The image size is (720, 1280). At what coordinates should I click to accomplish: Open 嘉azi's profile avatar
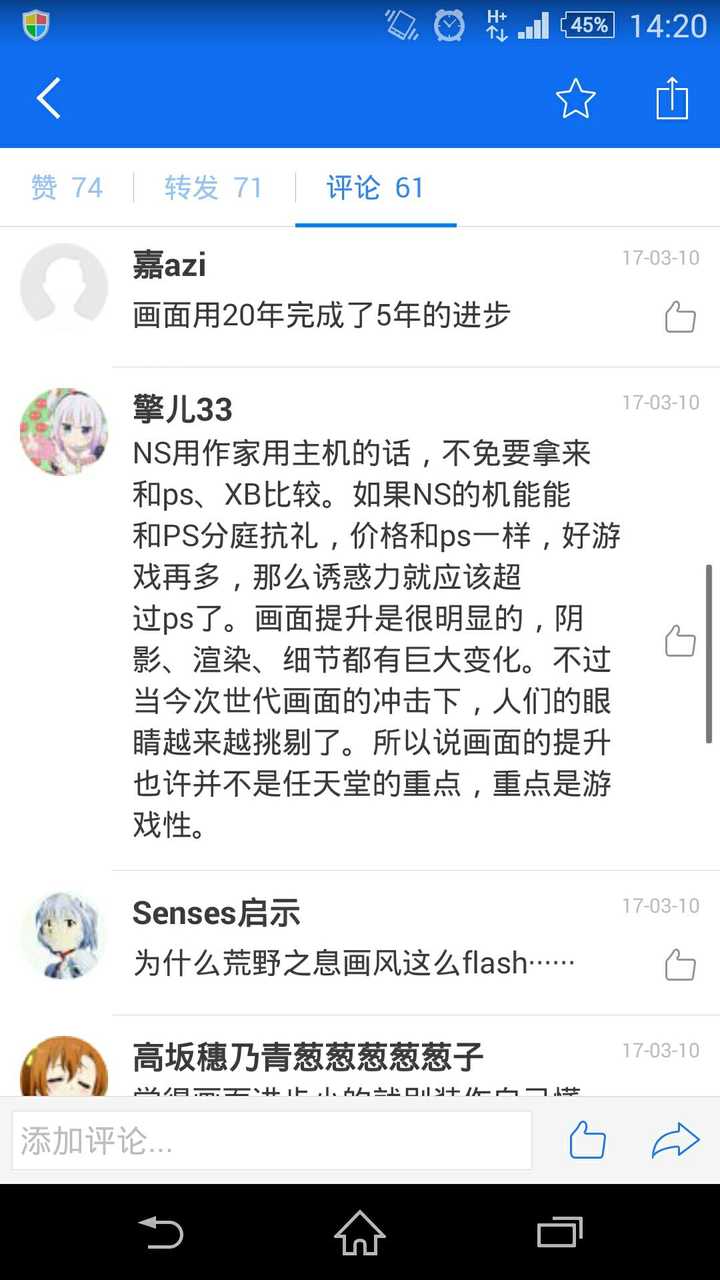coord(64,287)
